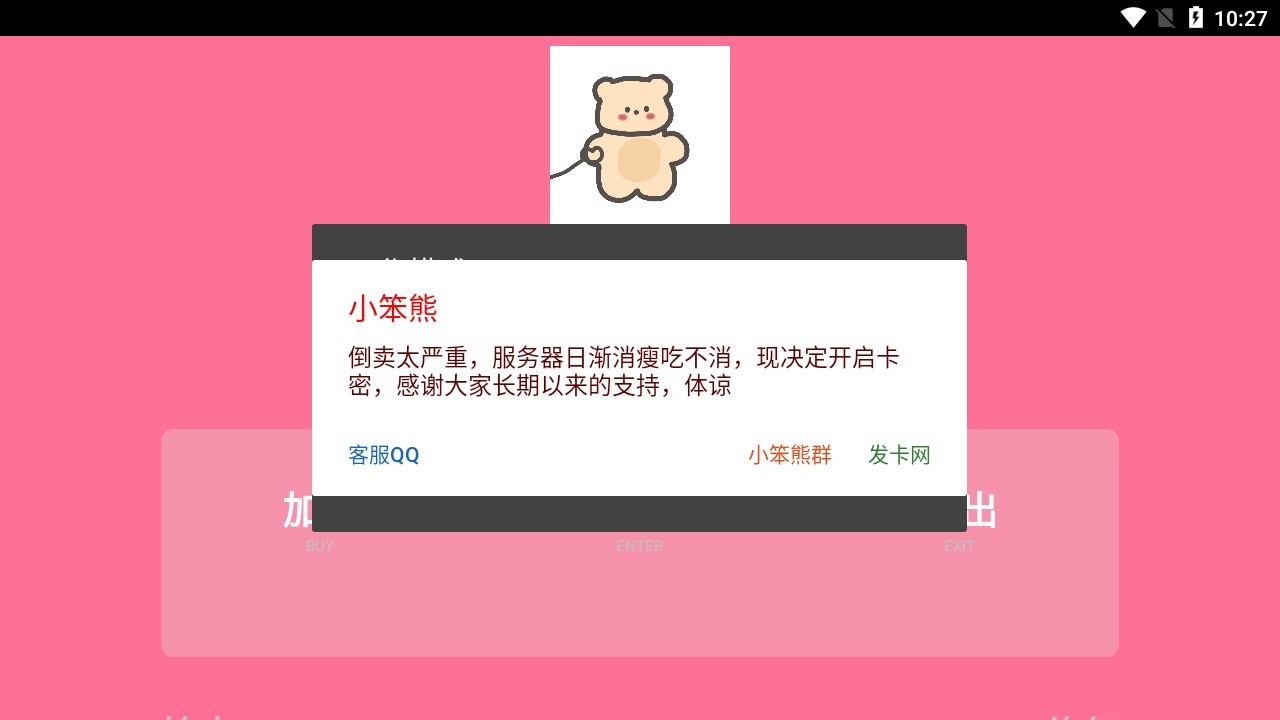This screenshot has width=1280, height=720.
Task: Select the 发卡网 button
Action: (x=899, y=455)
